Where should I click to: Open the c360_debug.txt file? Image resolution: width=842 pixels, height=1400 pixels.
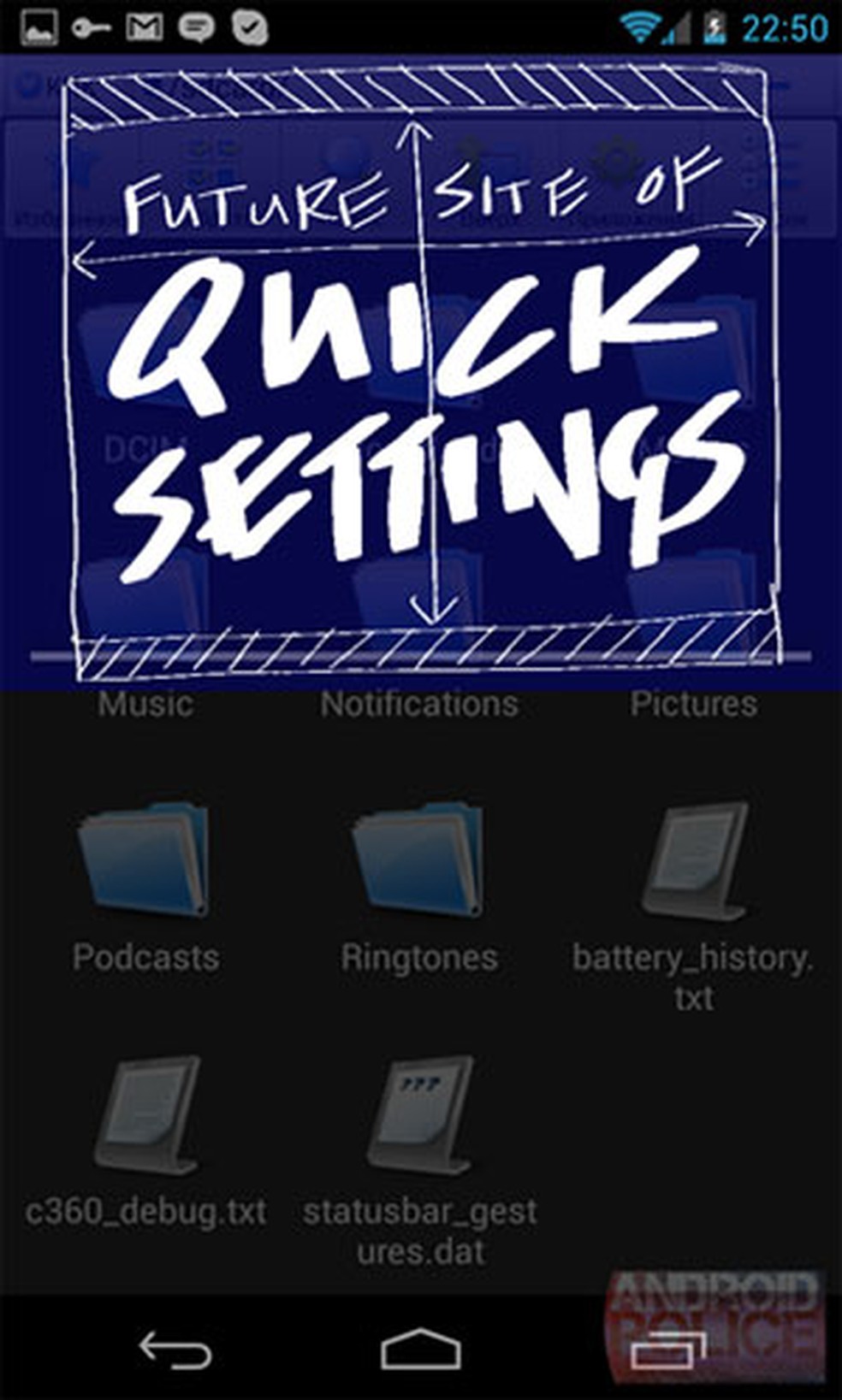[145, 1115]
